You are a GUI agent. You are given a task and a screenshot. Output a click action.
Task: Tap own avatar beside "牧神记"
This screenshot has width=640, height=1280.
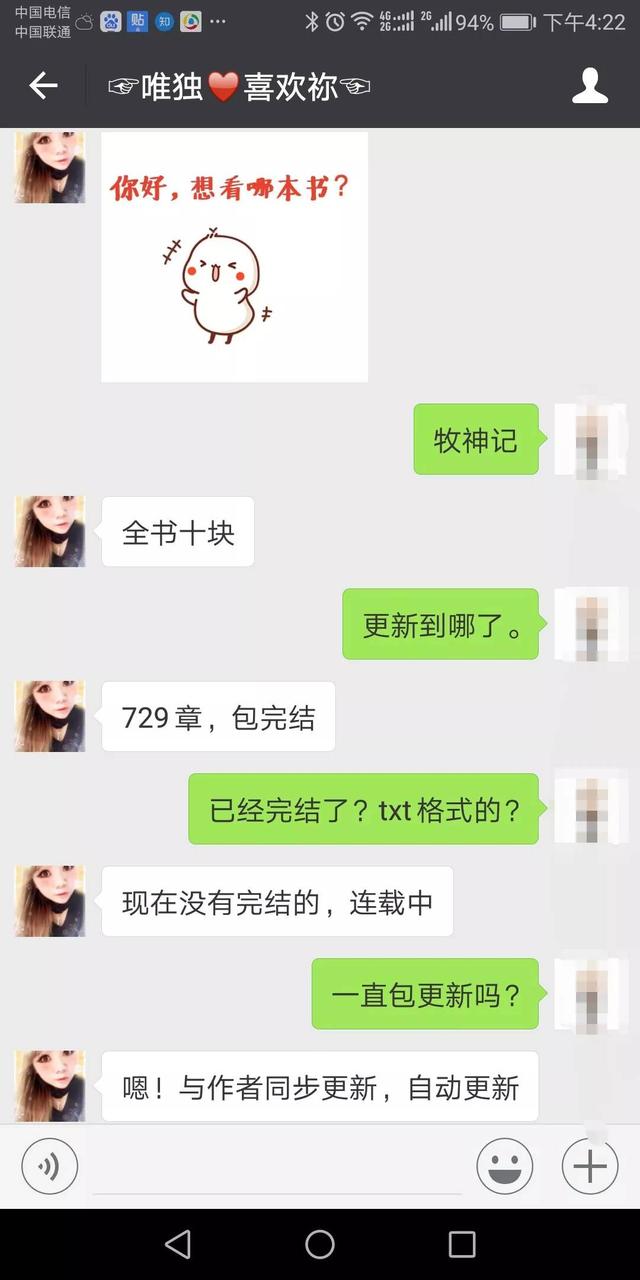point(590,439)
